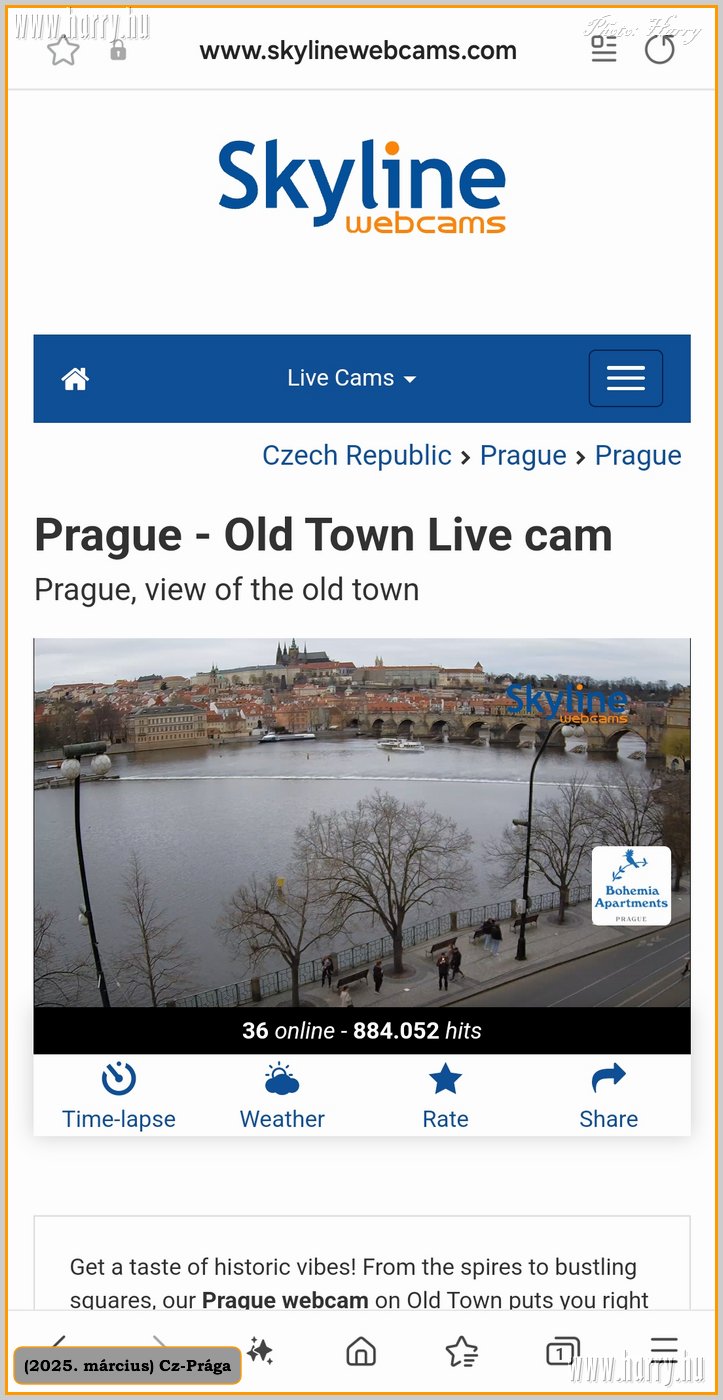
Task: Check the Weather for this webcam
Action: point(281,1095)
